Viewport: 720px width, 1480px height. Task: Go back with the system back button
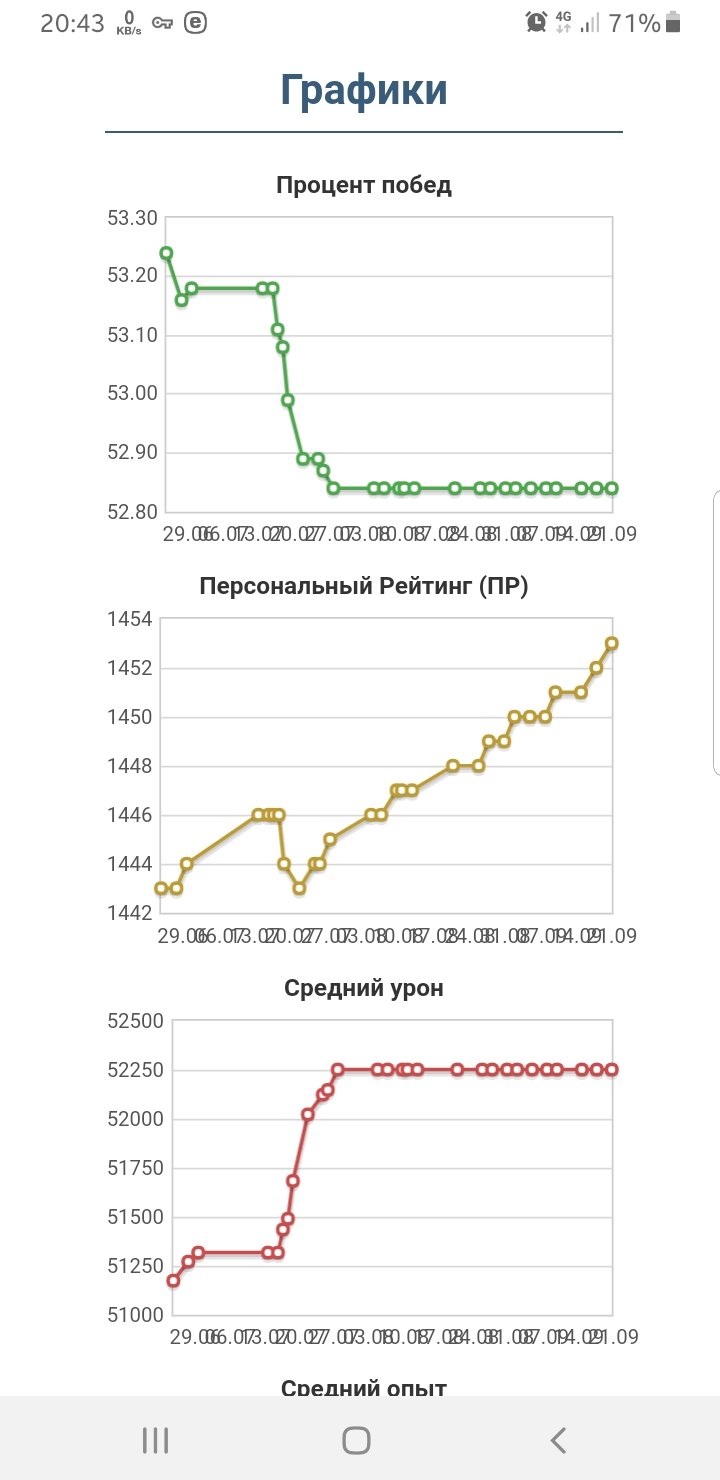point(558,1440)
